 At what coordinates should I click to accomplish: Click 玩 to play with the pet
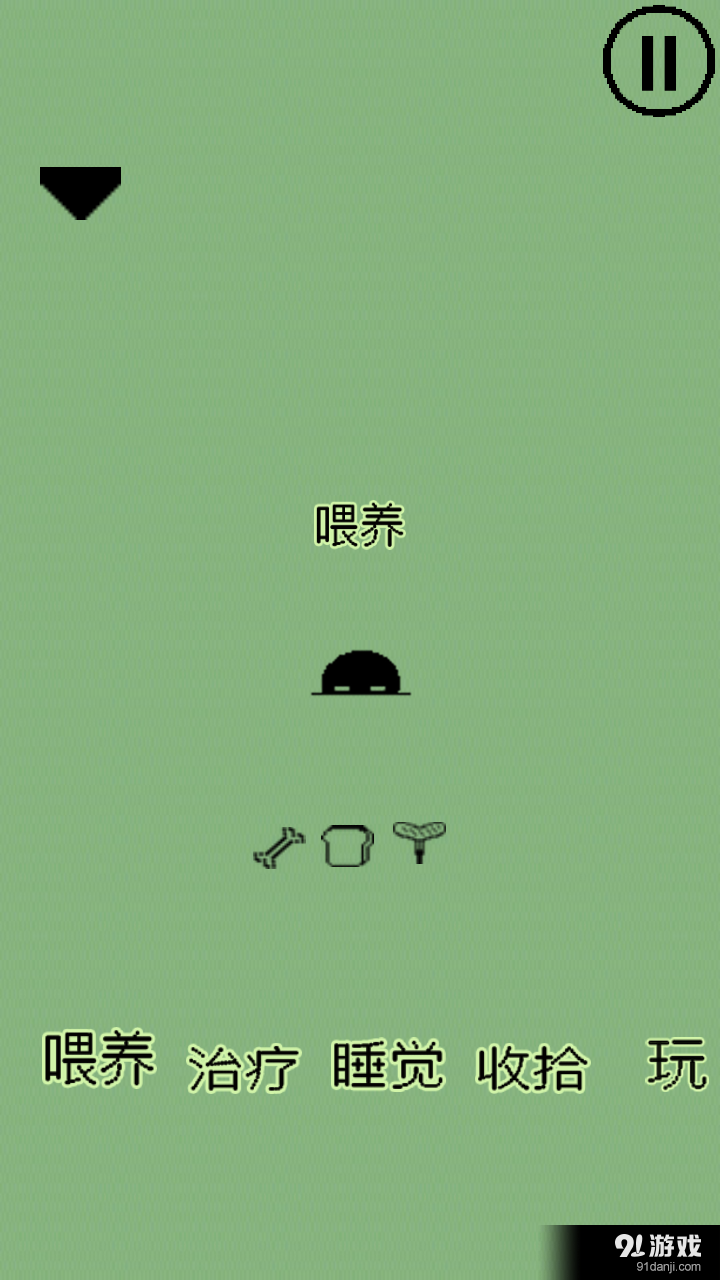coord(675,1065)
